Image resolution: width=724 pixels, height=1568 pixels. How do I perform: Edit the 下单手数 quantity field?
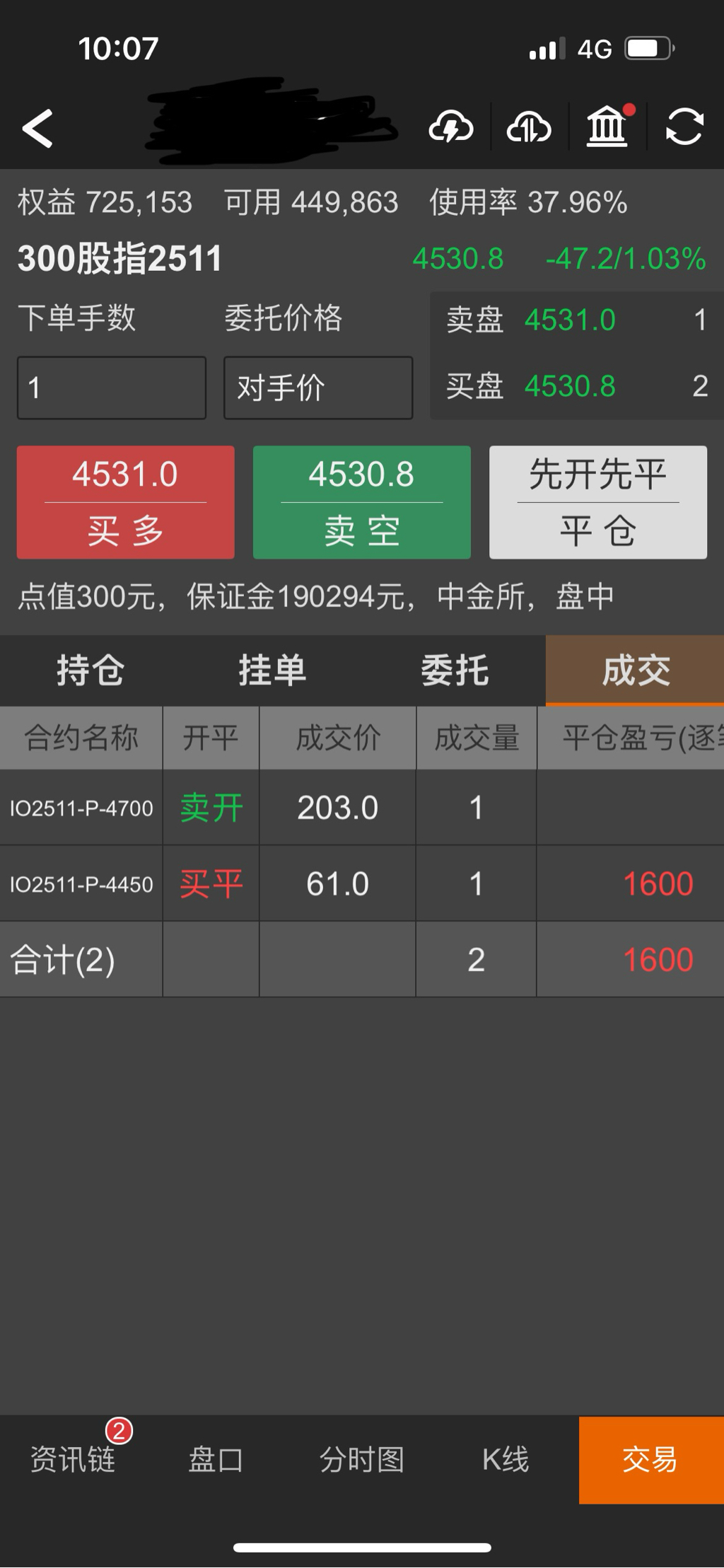click(112, 388)
